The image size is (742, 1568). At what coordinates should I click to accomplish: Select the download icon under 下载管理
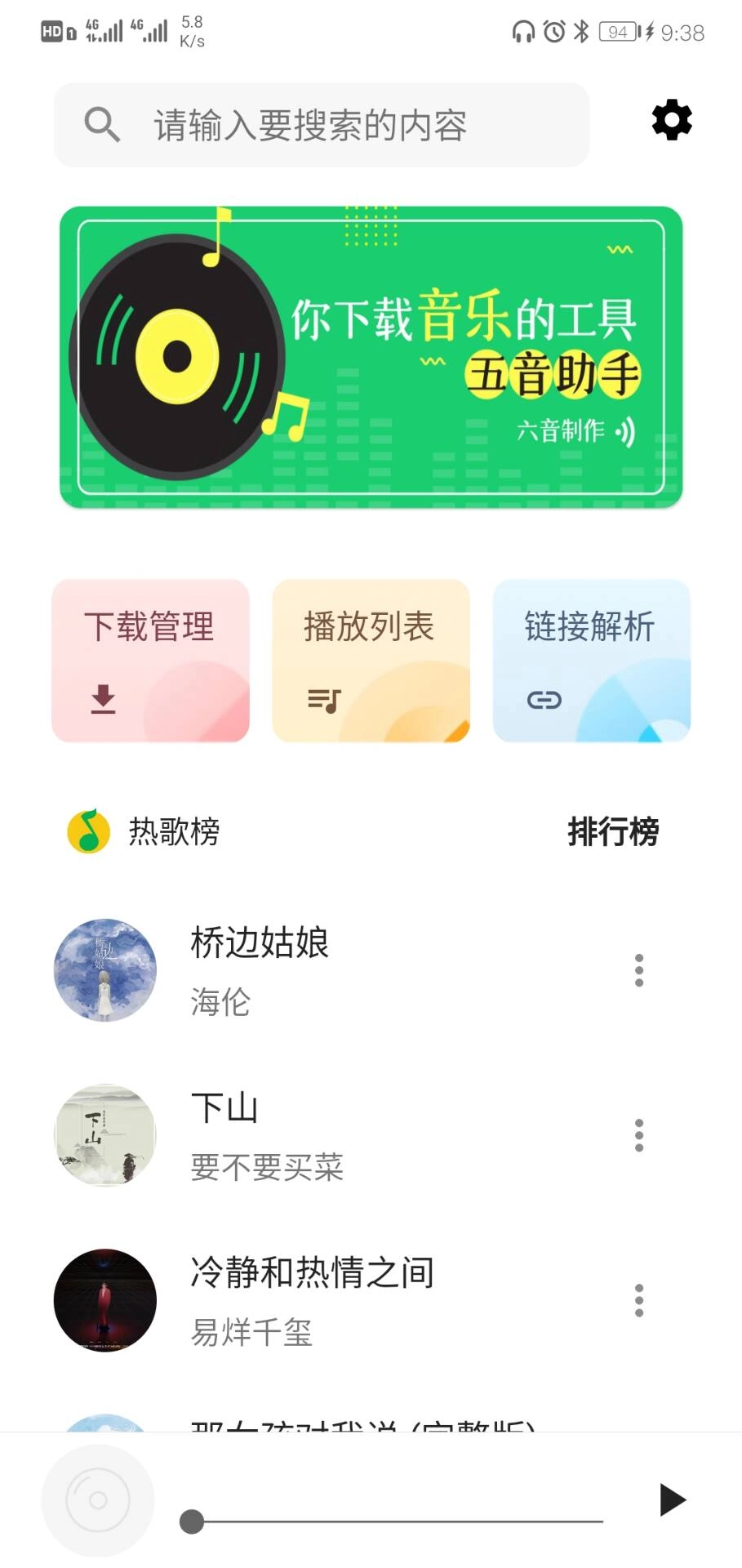pyautogui.click(x=104, y=701)
